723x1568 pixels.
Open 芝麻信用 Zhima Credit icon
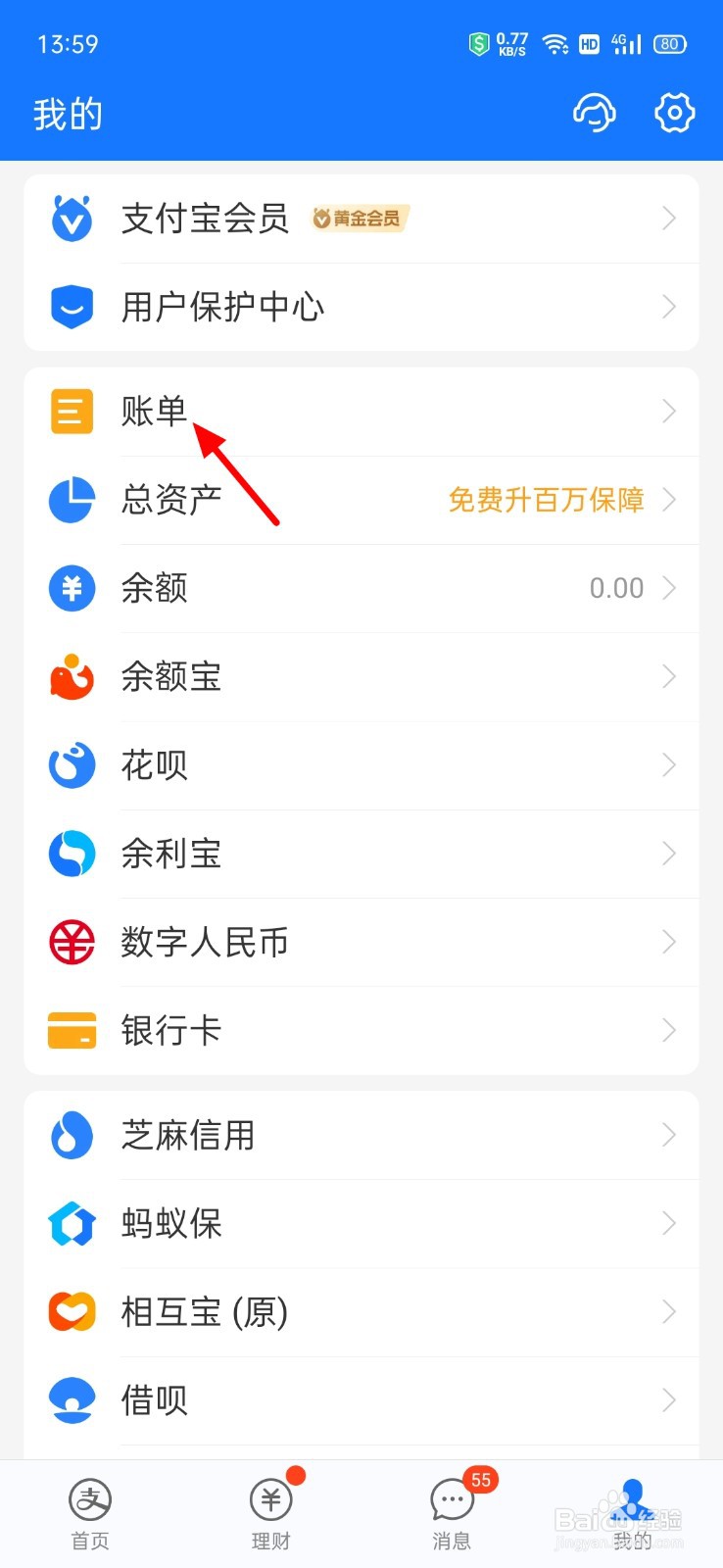pos(71,1136)
